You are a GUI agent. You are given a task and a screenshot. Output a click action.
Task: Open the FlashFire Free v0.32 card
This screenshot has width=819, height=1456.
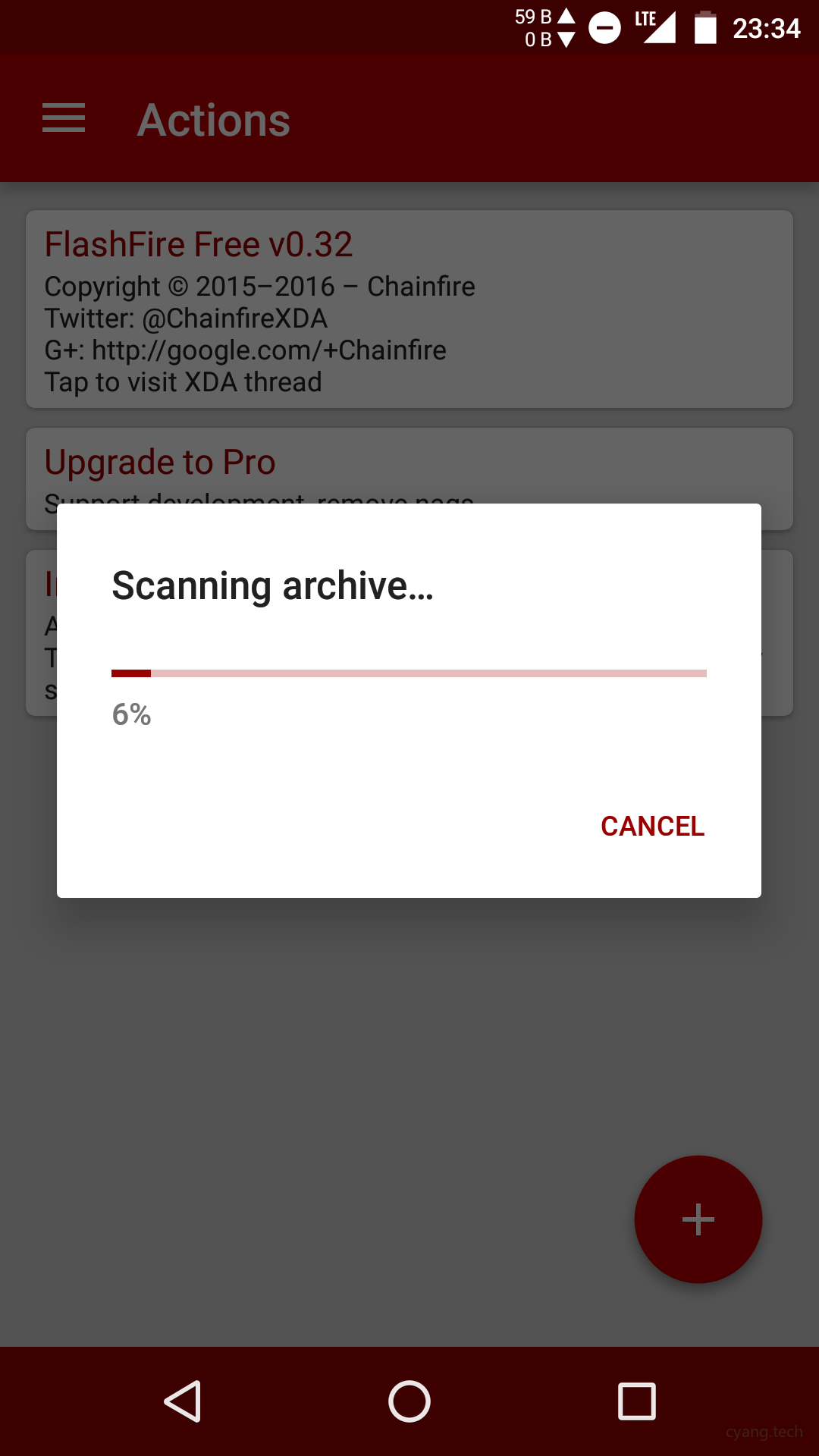[409, 309]
